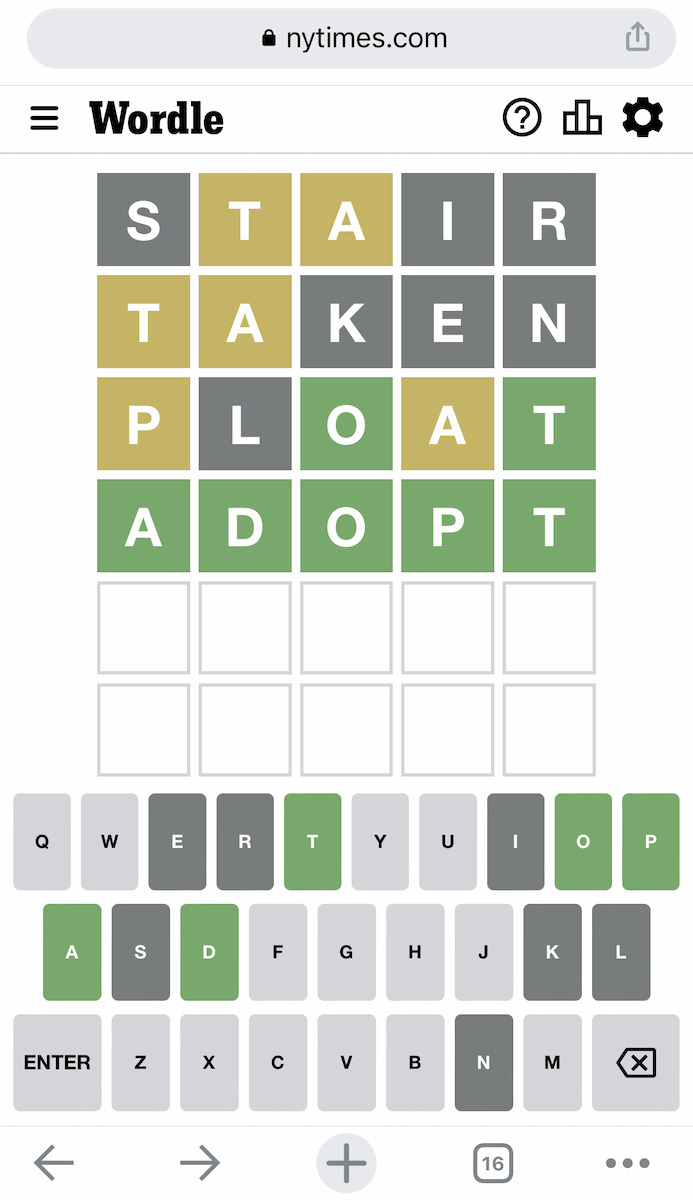The image size is (693, 1200).
Task: Tap the Y key
Action: (x=380, y=842)
